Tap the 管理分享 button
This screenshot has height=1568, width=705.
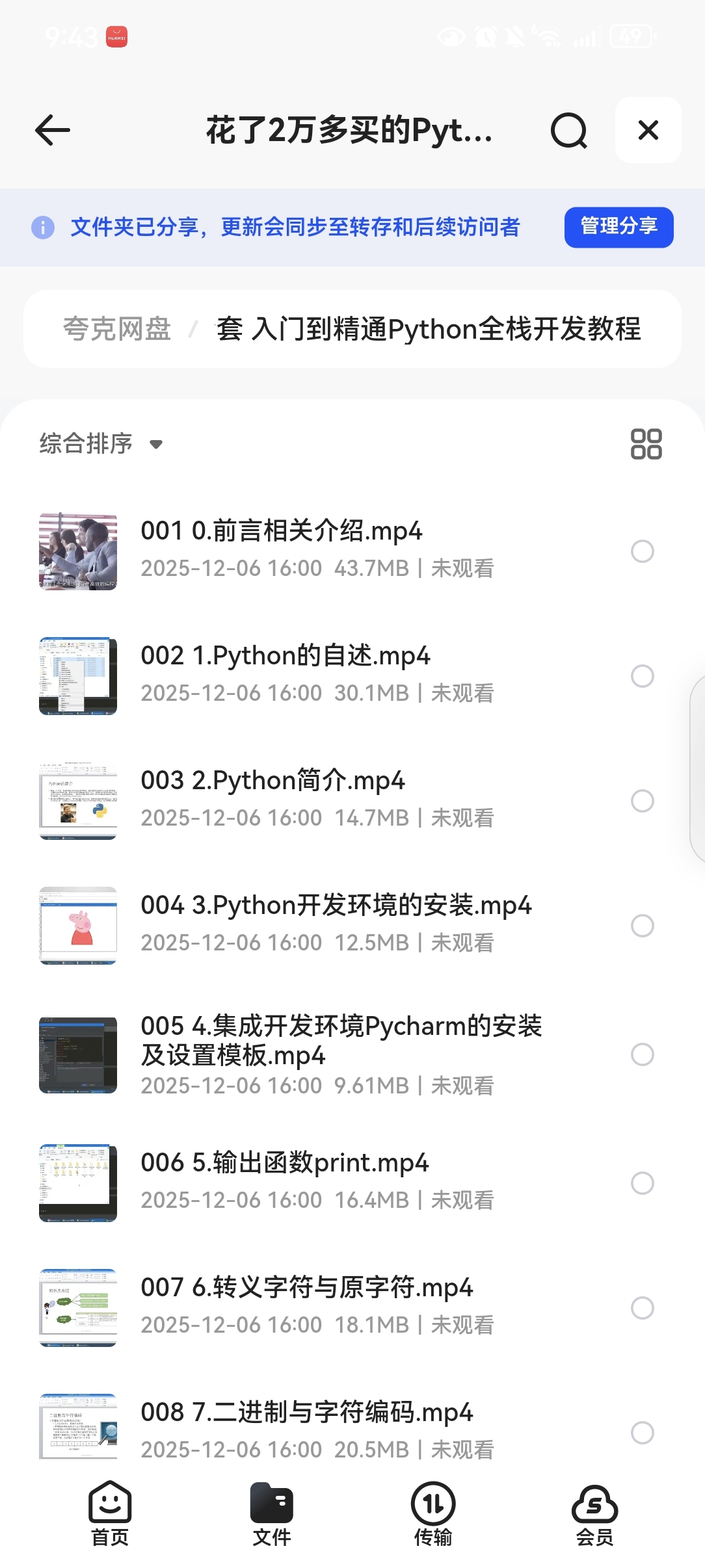619,227
